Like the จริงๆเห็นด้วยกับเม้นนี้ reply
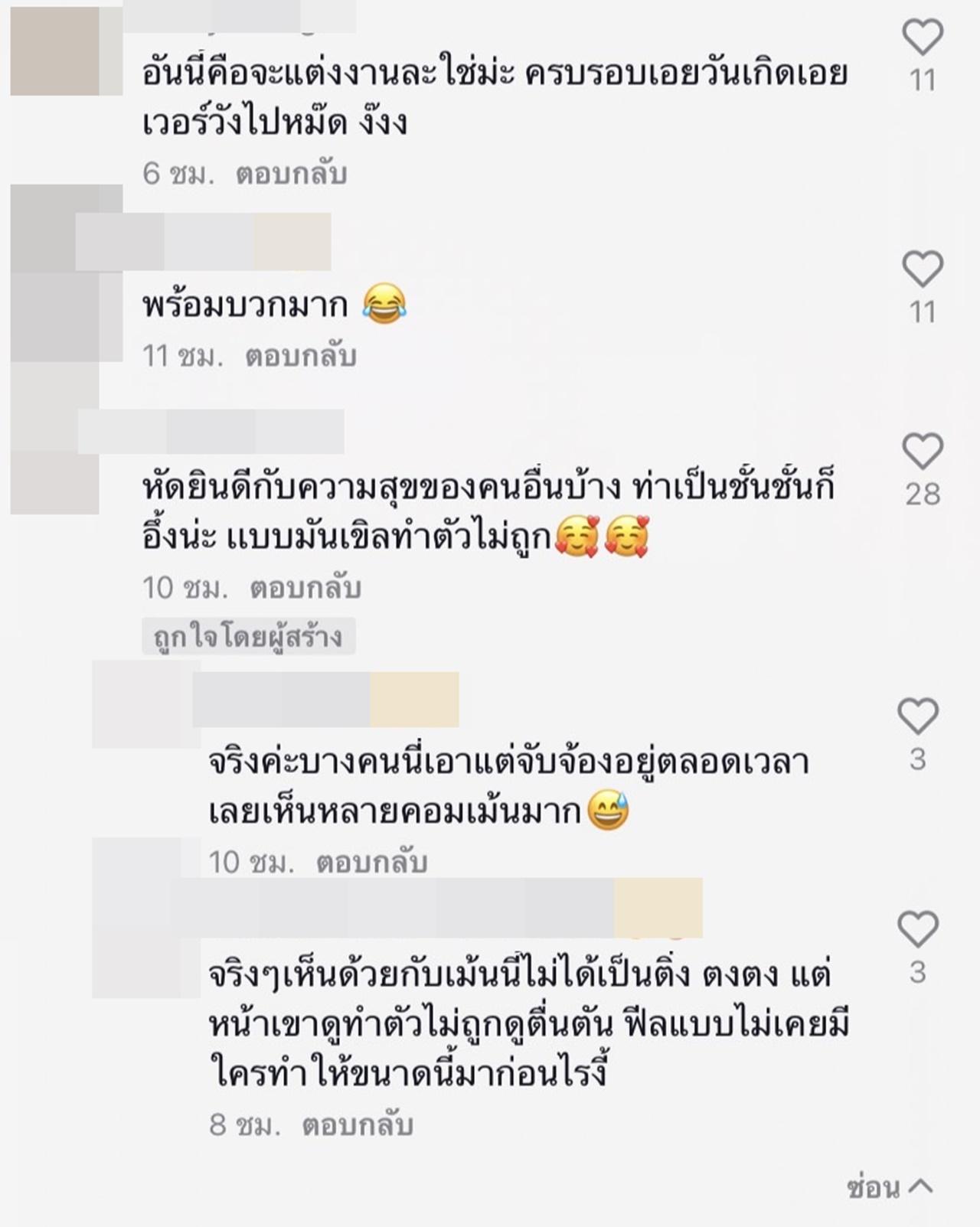Image resolution: width=980 pixels, height=1227 pixels. coord(917,929)
